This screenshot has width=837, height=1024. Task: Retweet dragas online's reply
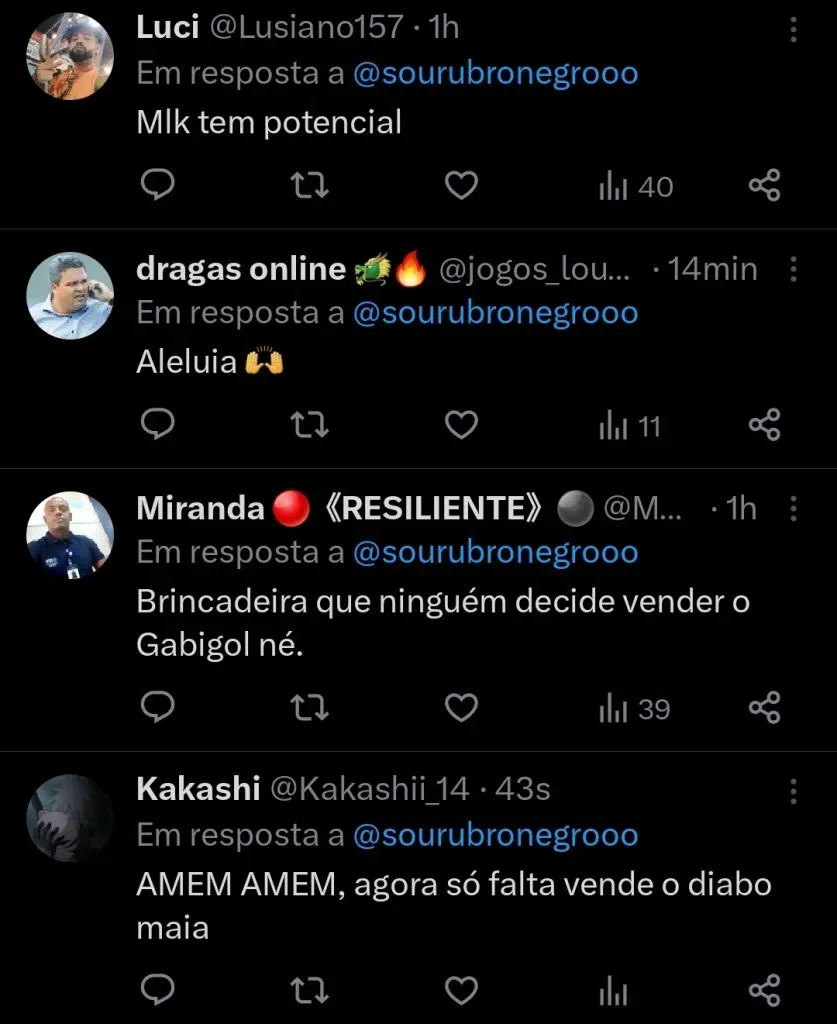coord(309,424)
